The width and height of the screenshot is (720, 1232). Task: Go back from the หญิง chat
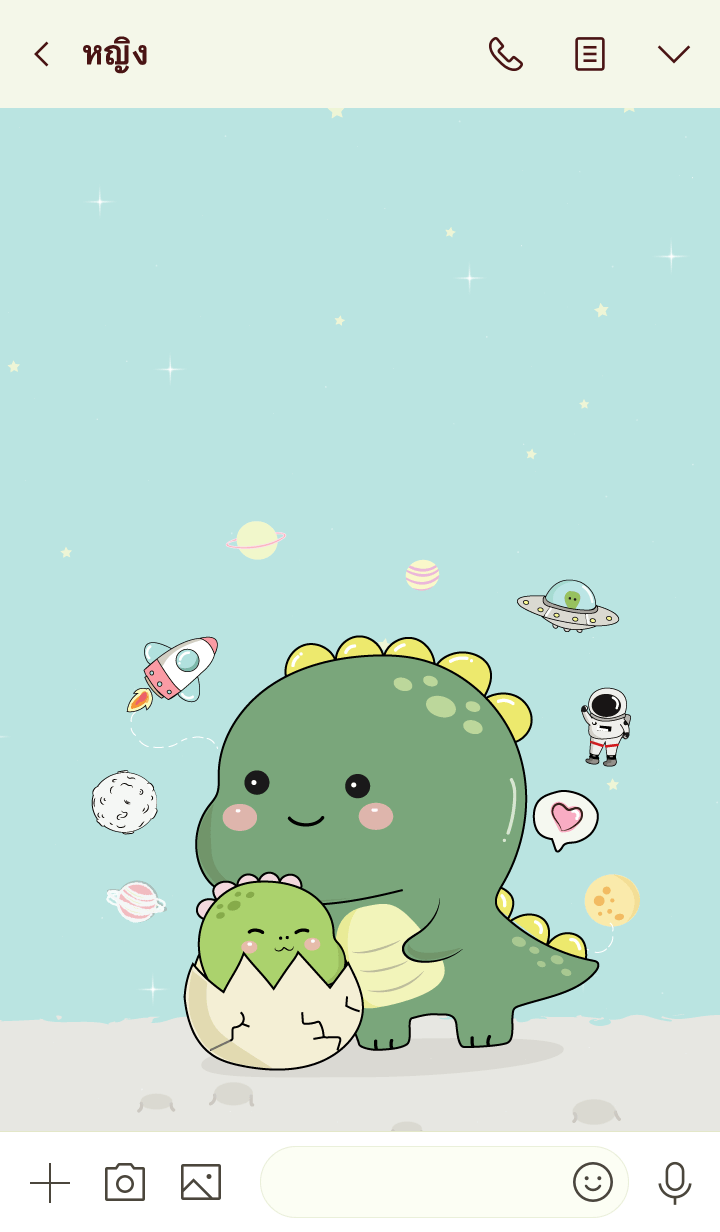click(41, 54)
